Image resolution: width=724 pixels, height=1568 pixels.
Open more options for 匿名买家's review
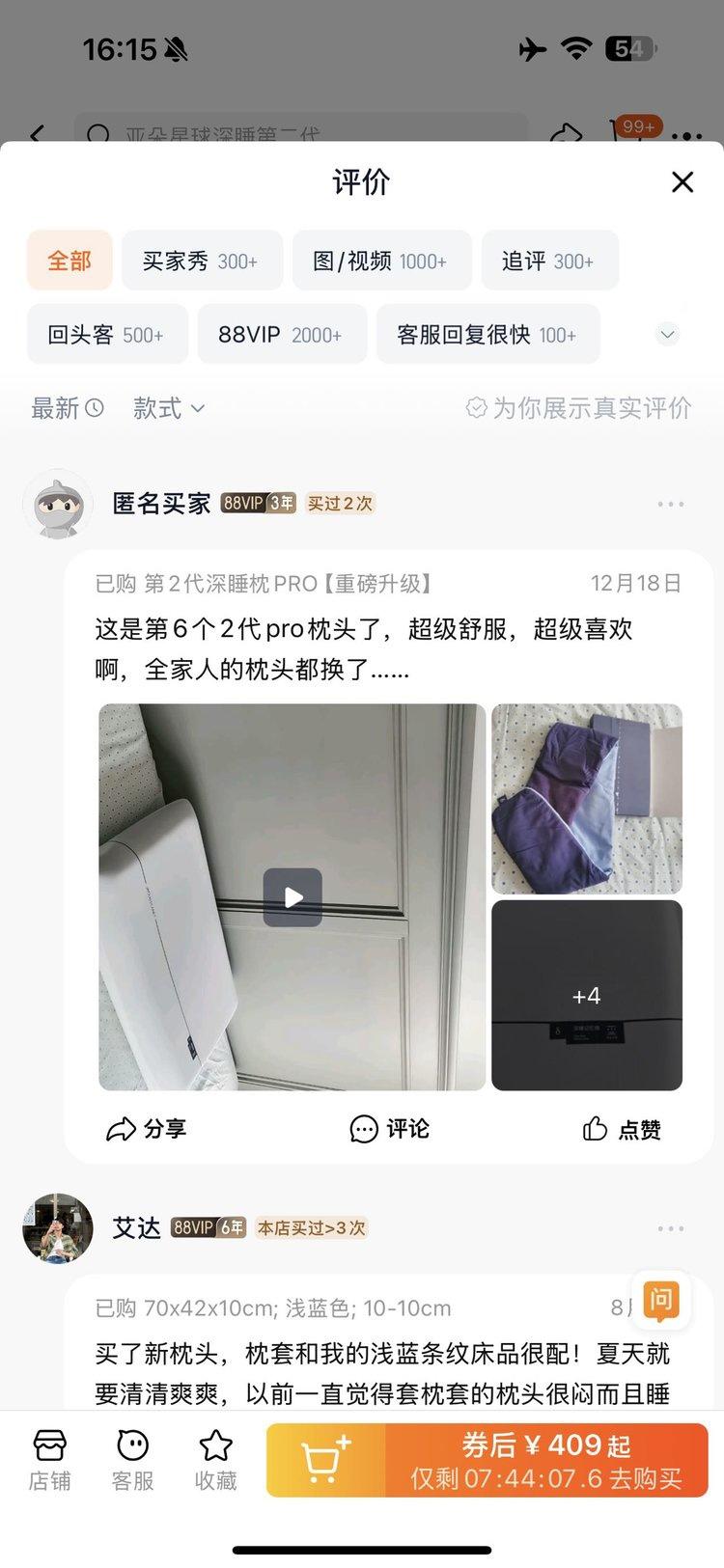click(670, 504)
